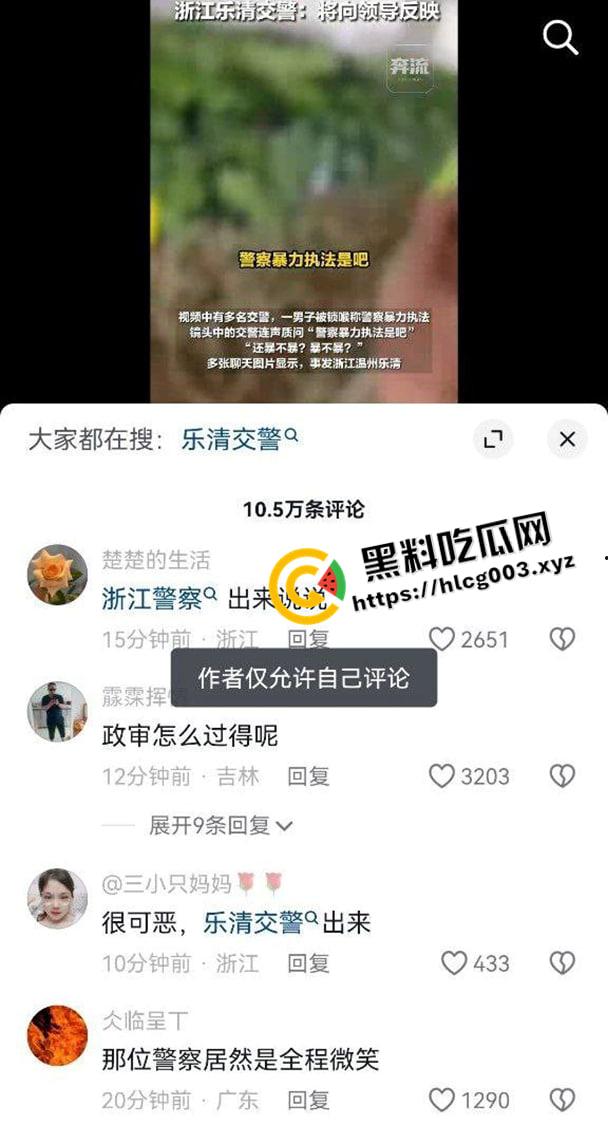Screen dimensions: 608x1125
Task: Close the comments panel
Action: [x=567, y=438]
